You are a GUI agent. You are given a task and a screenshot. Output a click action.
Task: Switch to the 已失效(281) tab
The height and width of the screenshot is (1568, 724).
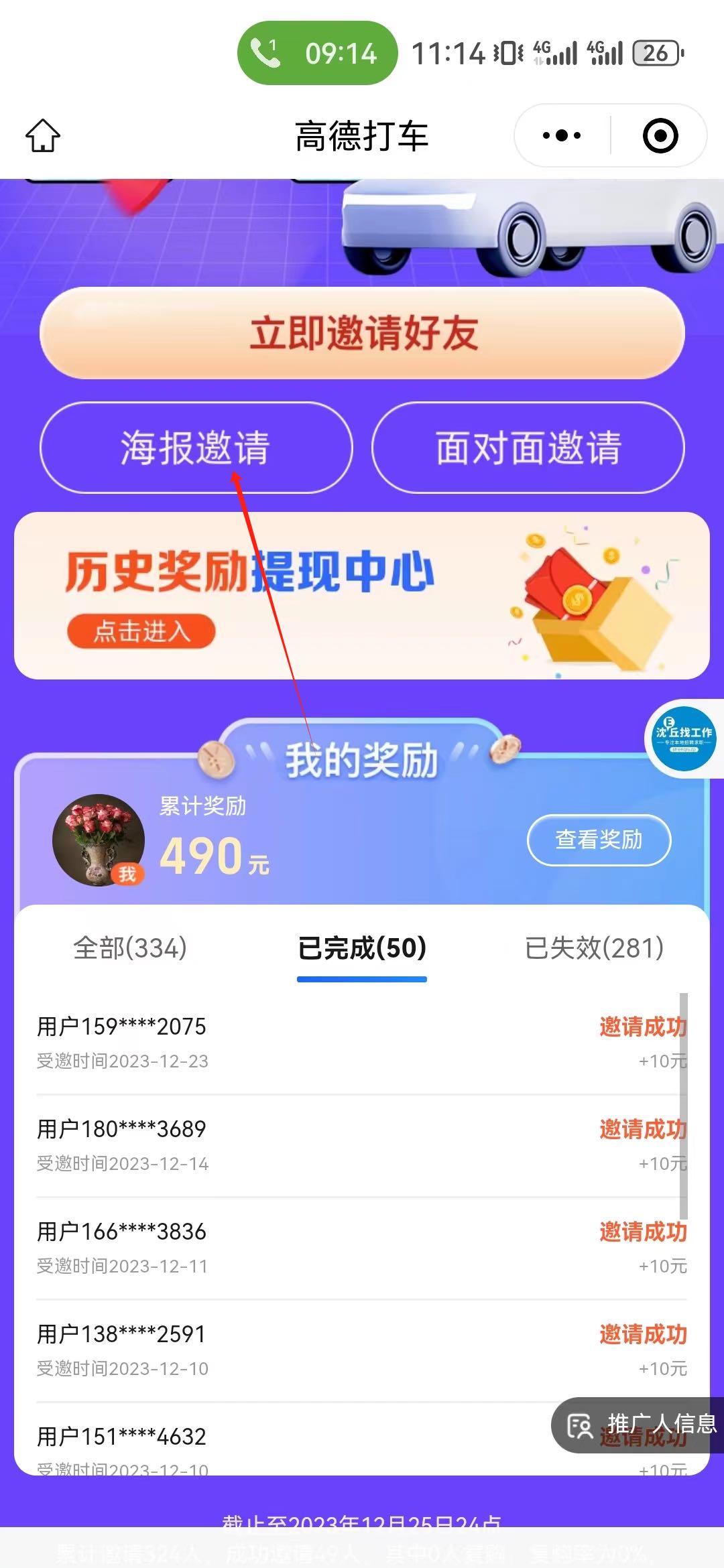[x=594, y=948]
